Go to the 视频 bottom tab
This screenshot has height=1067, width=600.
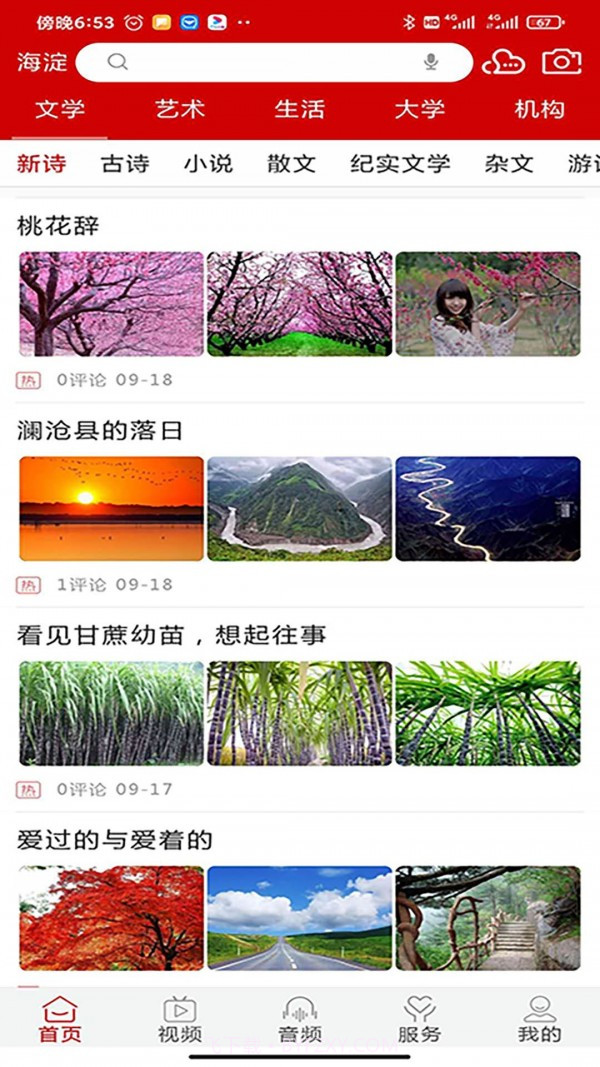click(180, 1020)
